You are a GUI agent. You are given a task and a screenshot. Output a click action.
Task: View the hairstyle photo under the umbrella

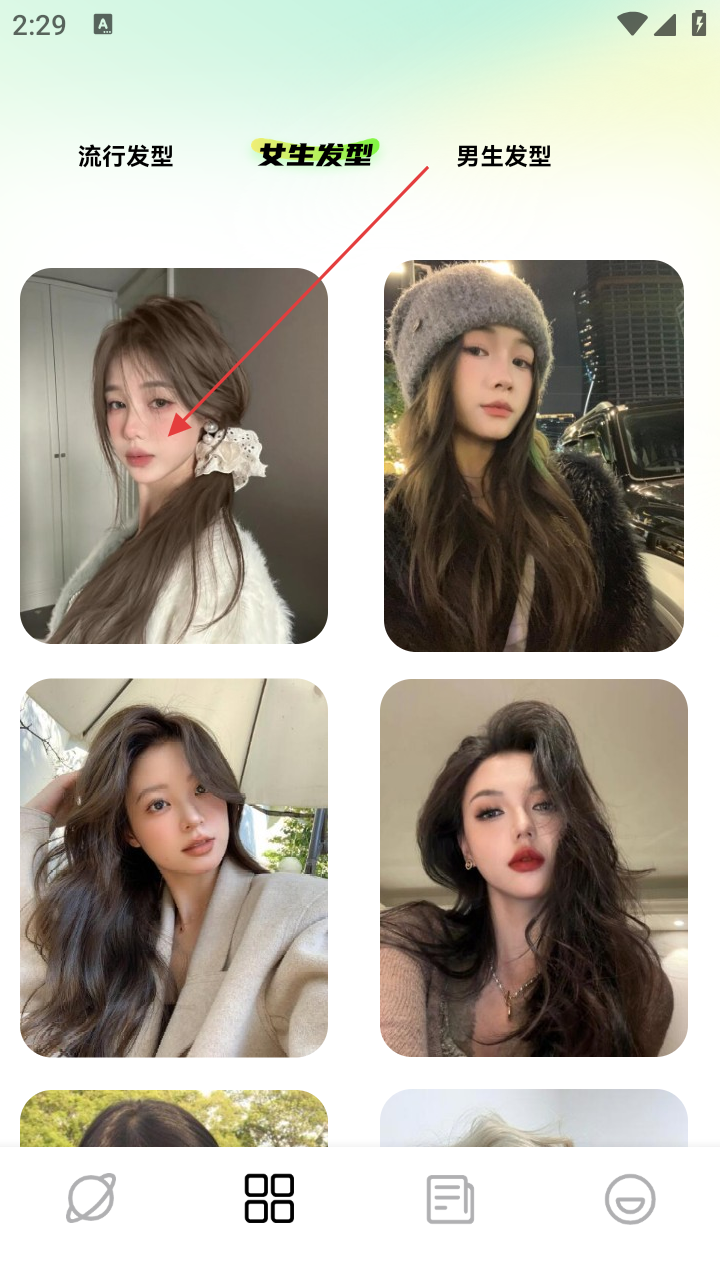coord(174,868)
